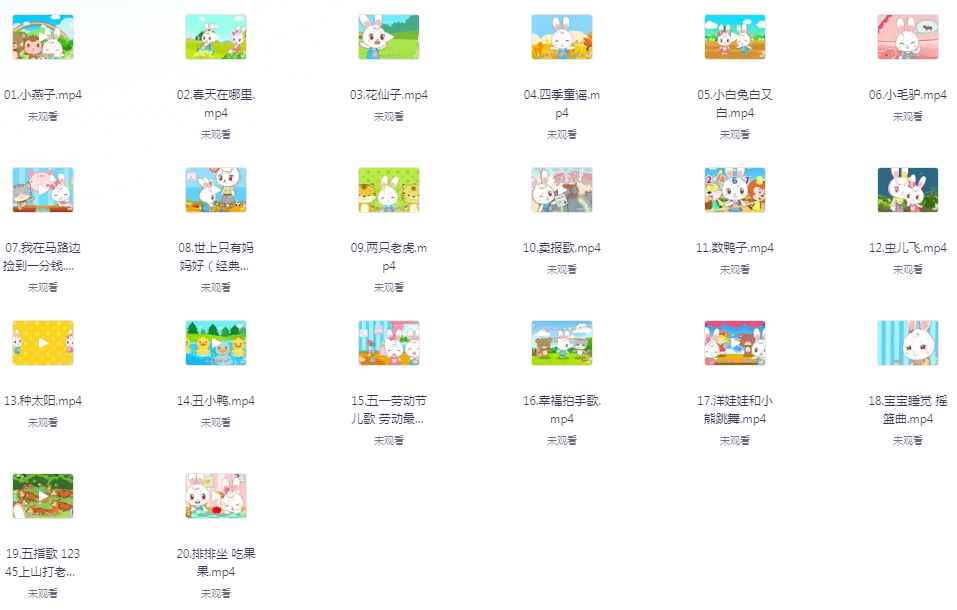Play 12.虫儿飞.mp4
The width and height of the screenshot is (957, 610).
(x=908, y=190)
